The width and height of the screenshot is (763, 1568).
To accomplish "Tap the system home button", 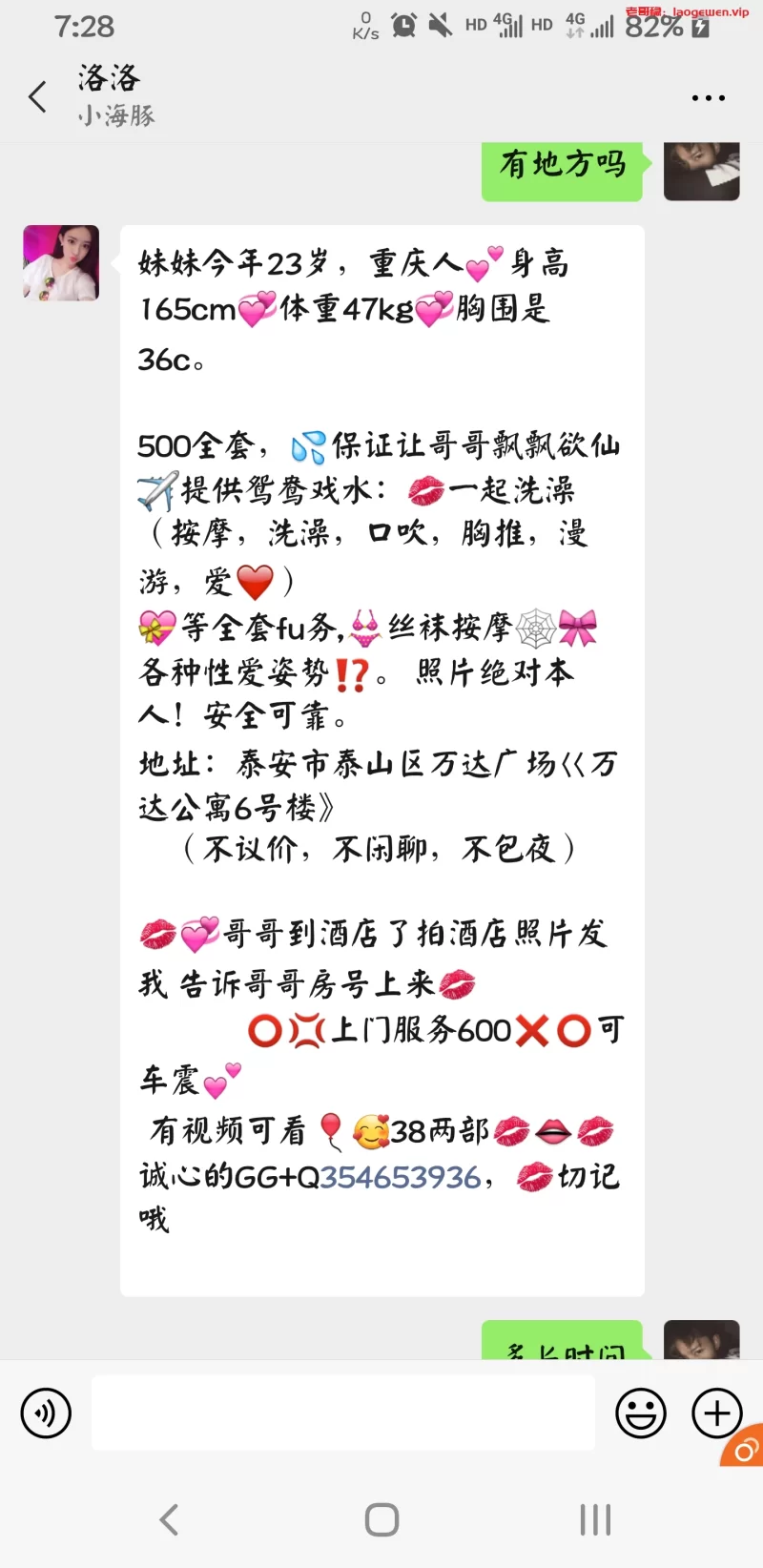I will pos(381,1519).
